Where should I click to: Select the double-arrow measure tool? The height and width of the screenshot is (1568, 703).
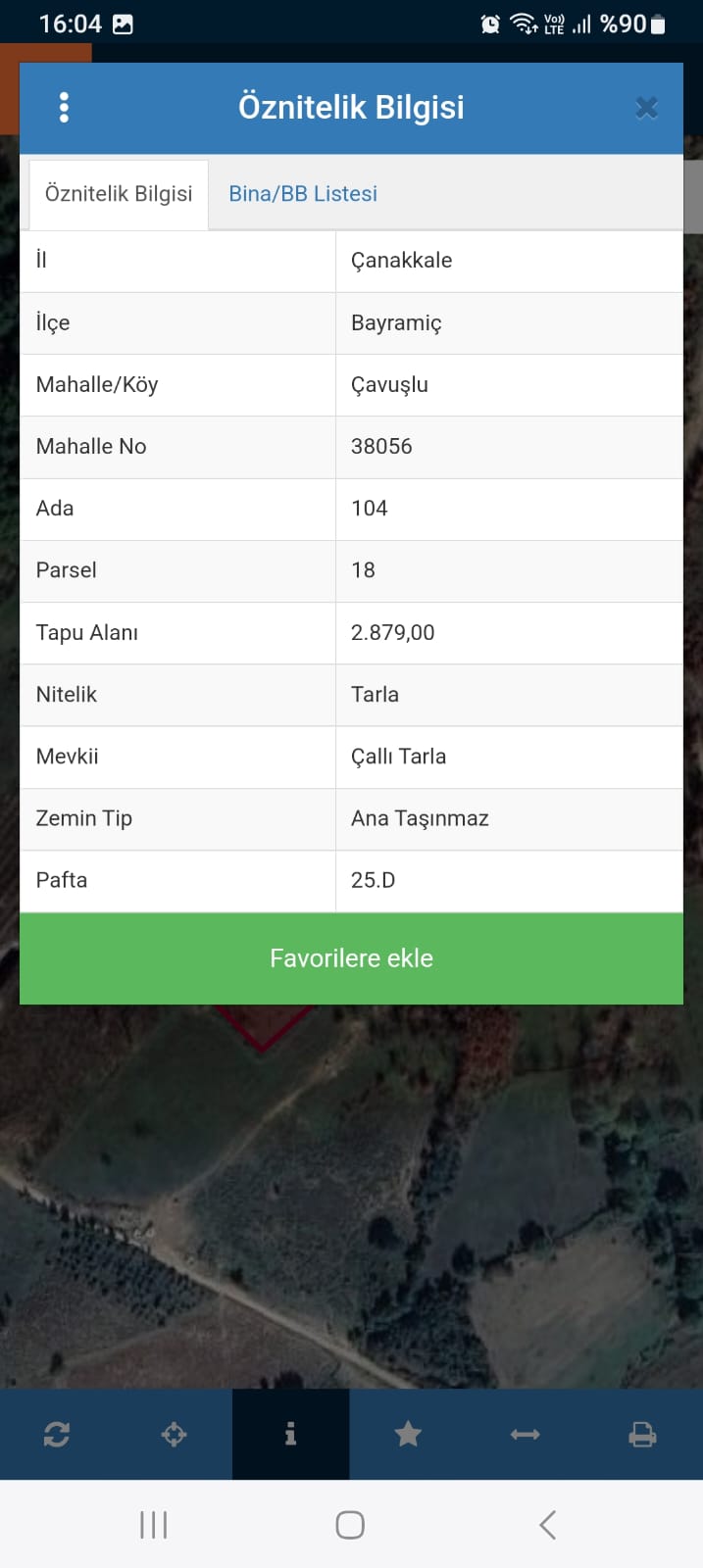(x=526, y=1435)
